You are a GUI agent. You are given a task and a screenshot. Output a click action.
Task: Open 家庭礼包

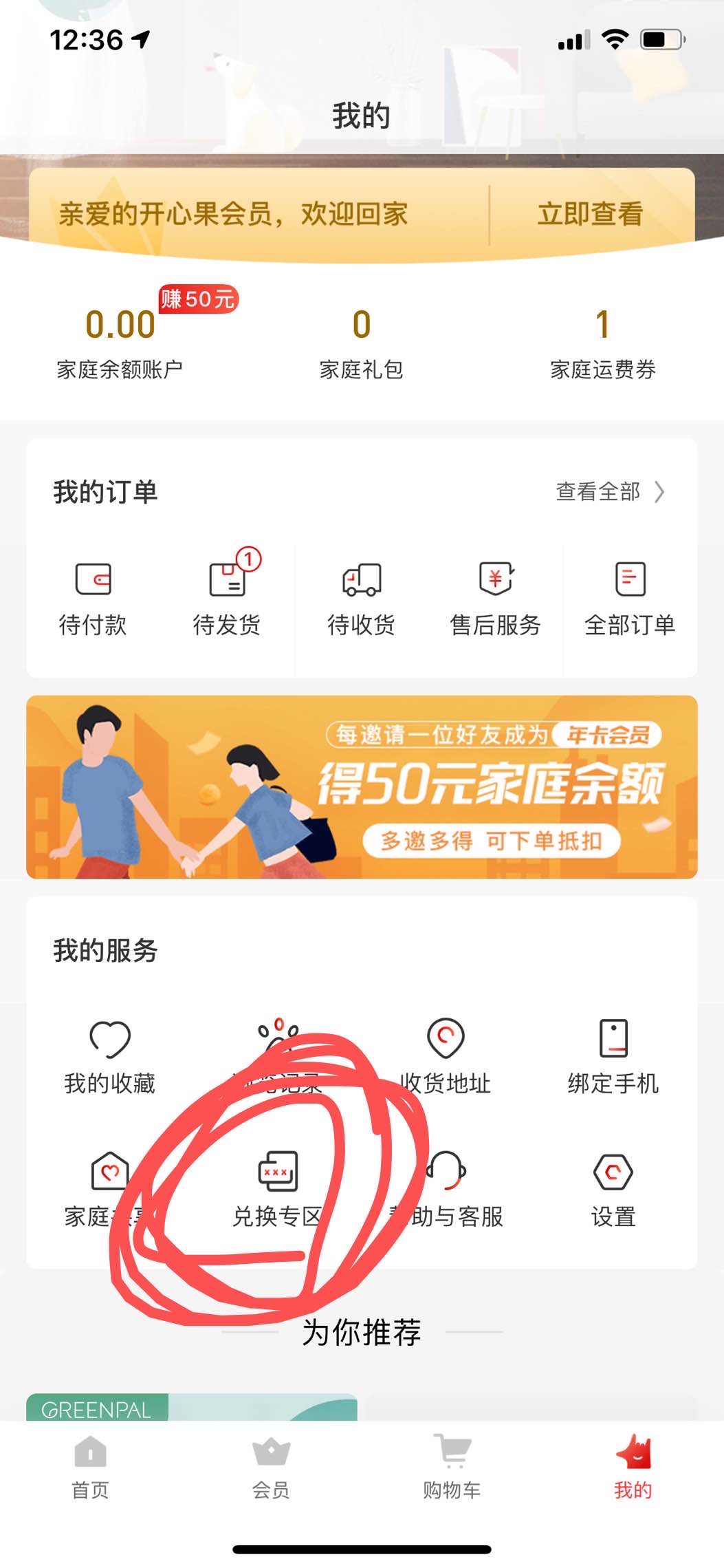361,342
